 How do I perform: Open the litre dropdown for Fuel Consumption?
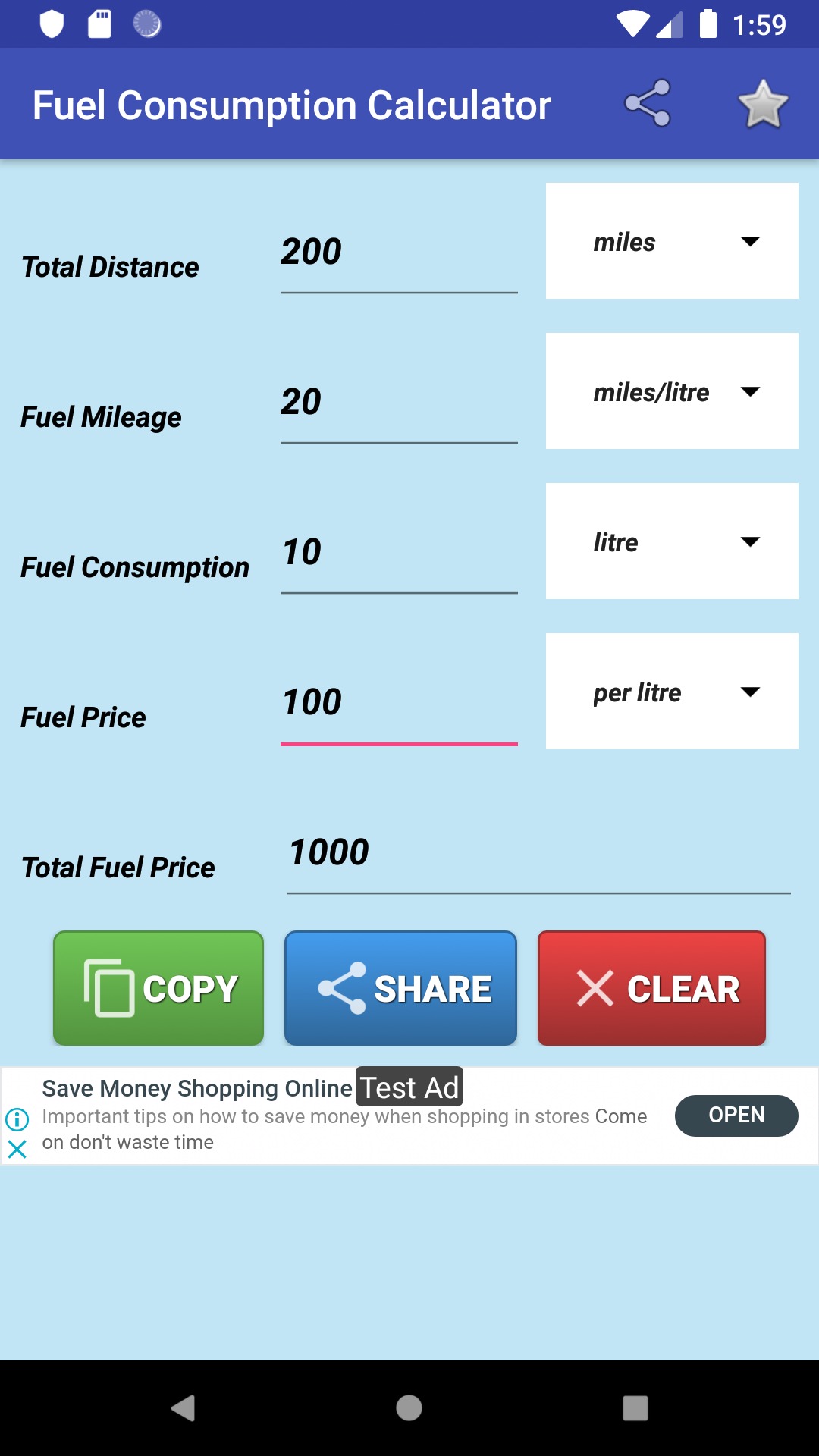click(x=671, y=541)
